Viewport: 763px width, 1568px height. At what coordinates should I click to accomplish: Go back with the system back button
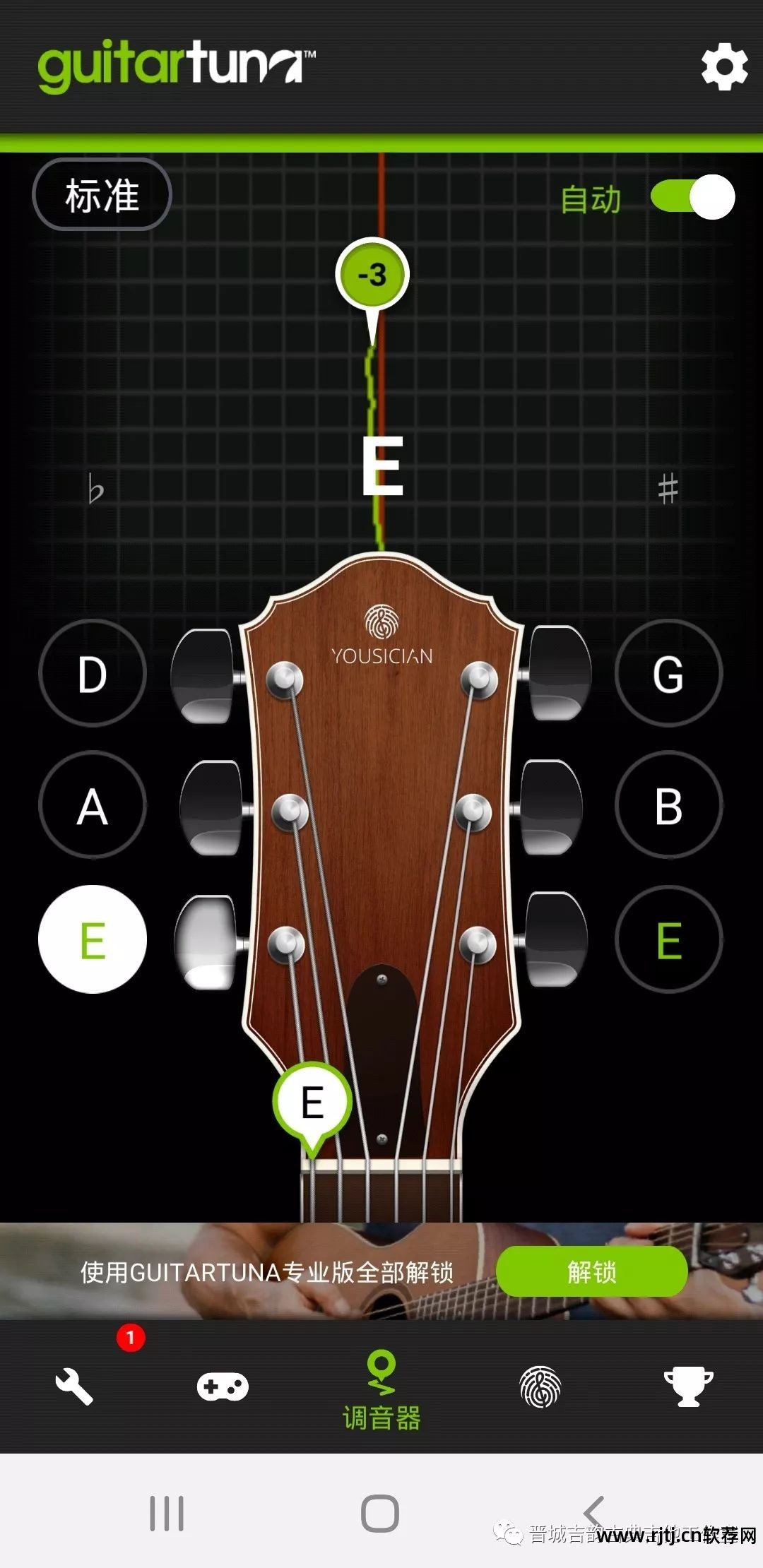pos(595,1514)
